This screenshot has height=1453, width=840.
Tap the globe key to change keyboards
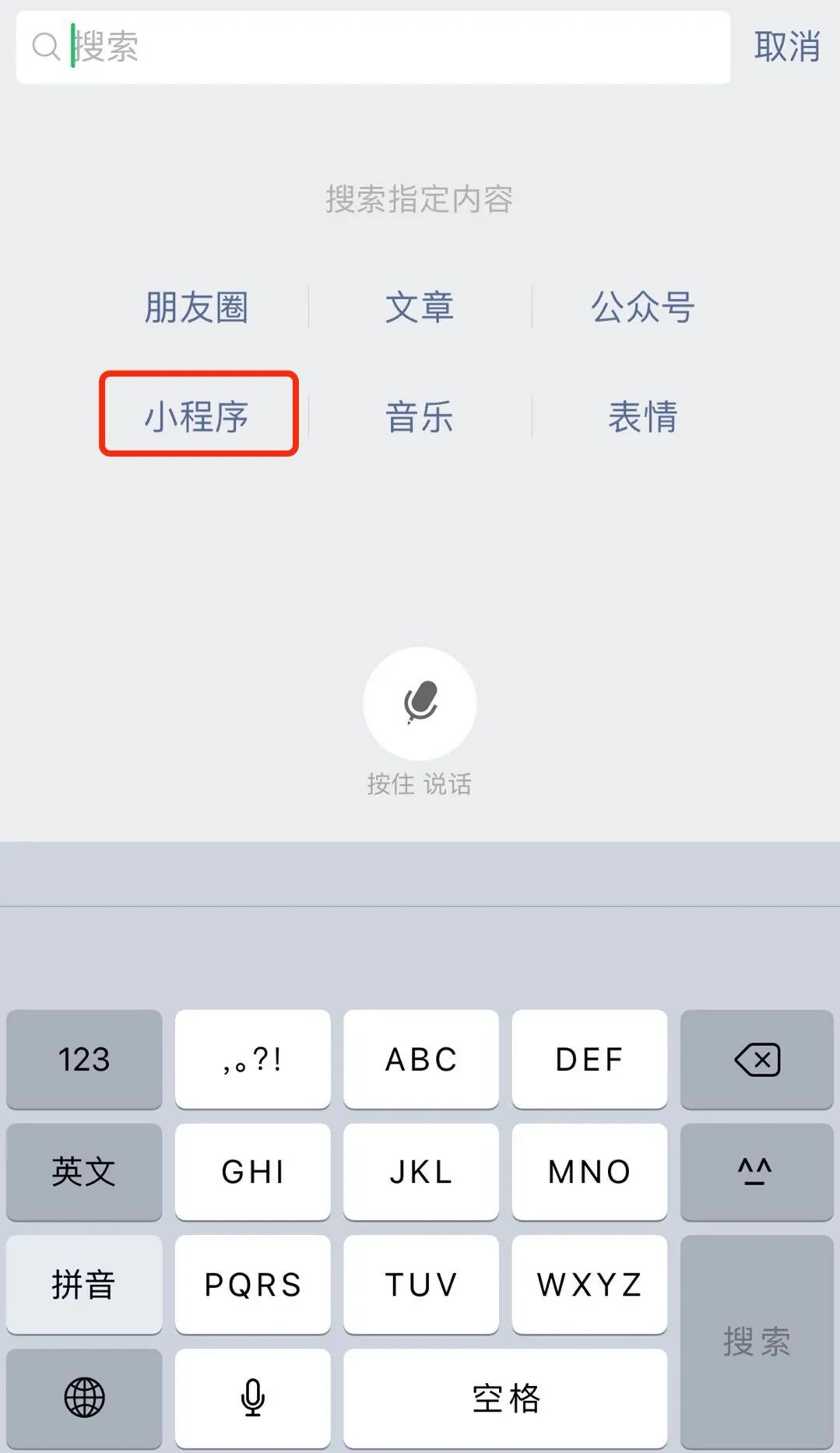tap(84, 1398)
